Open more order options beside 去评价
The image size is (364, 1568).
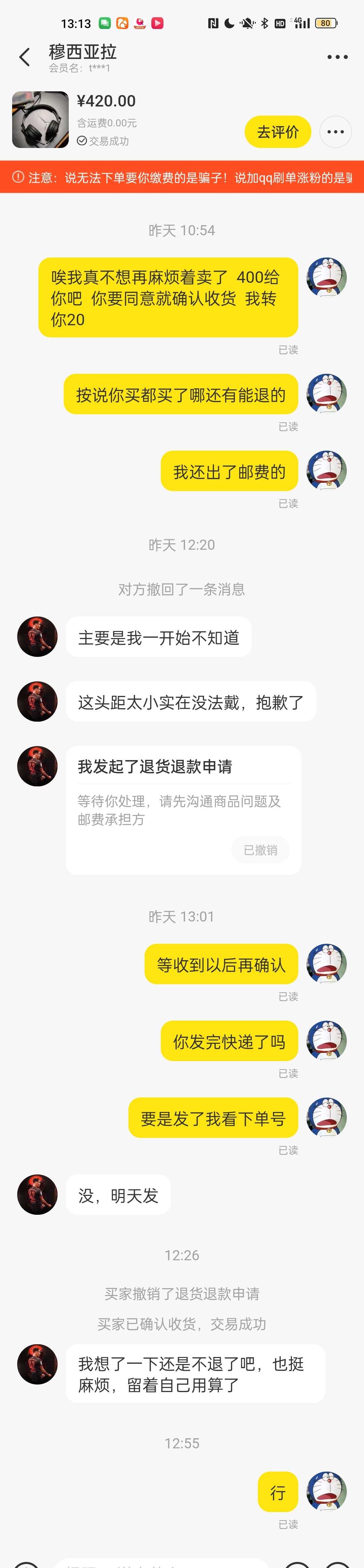(x=335, y=131)
